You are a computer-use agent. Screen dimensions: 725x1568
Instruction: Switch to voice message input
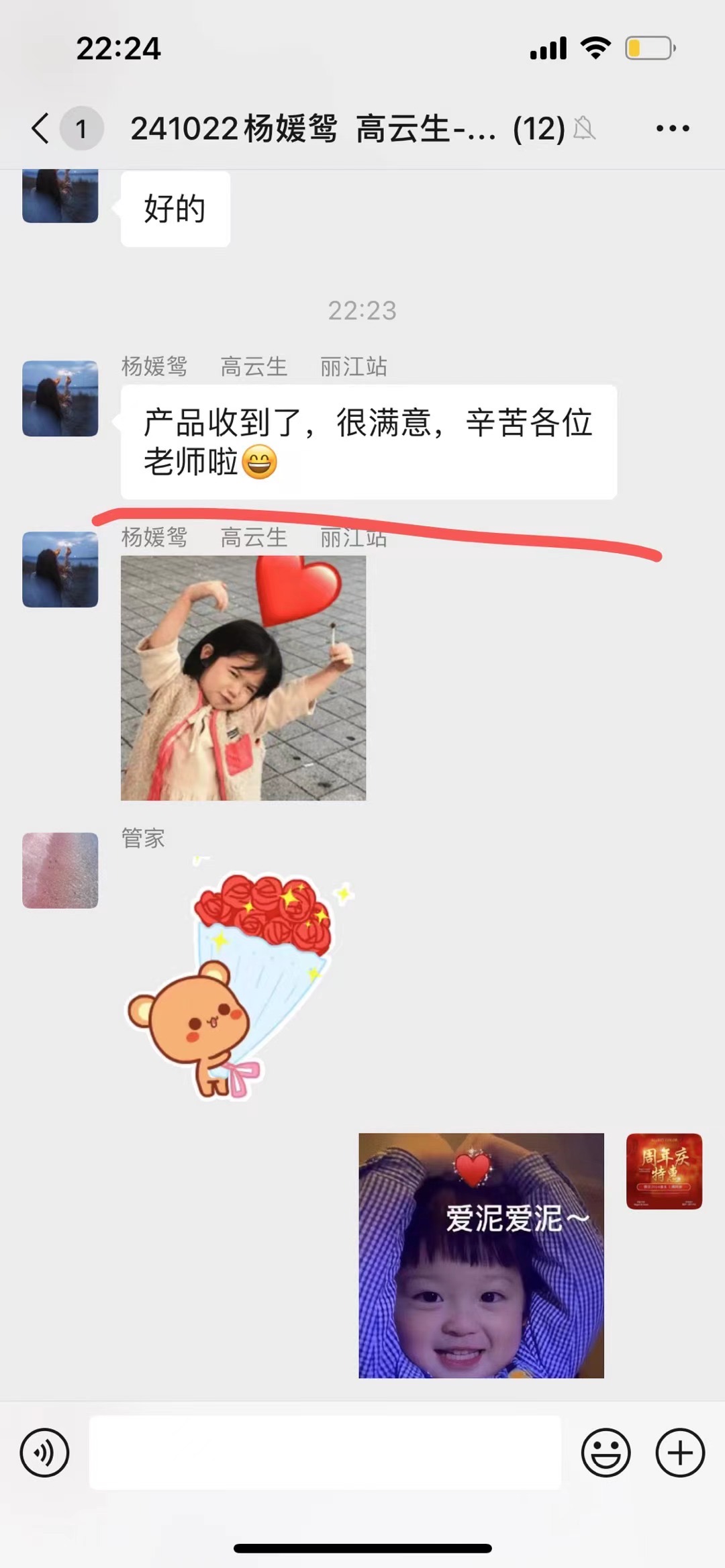45,1453
